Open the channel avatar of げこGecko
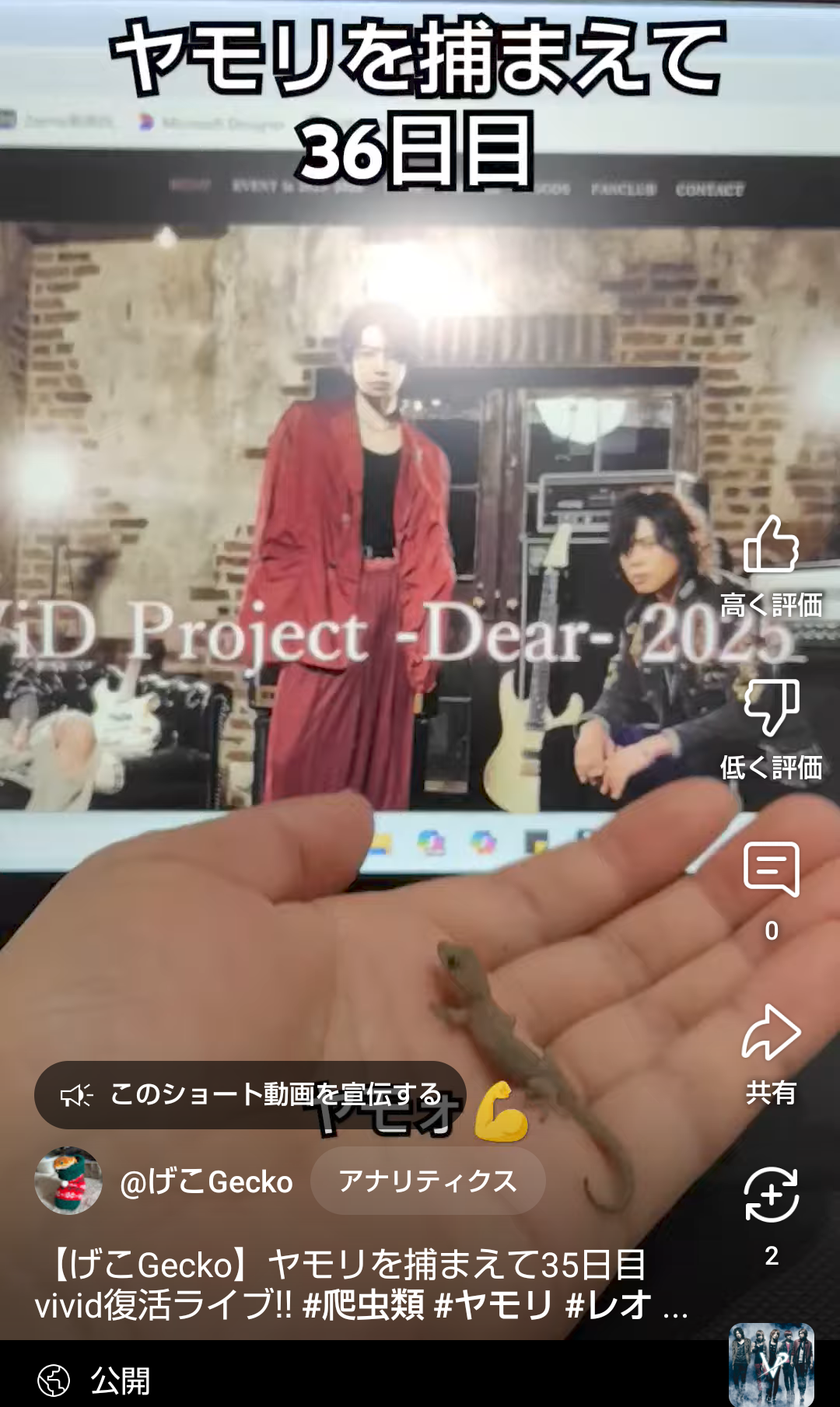Screen dimensions: 840x1407 click(68, 1181)
